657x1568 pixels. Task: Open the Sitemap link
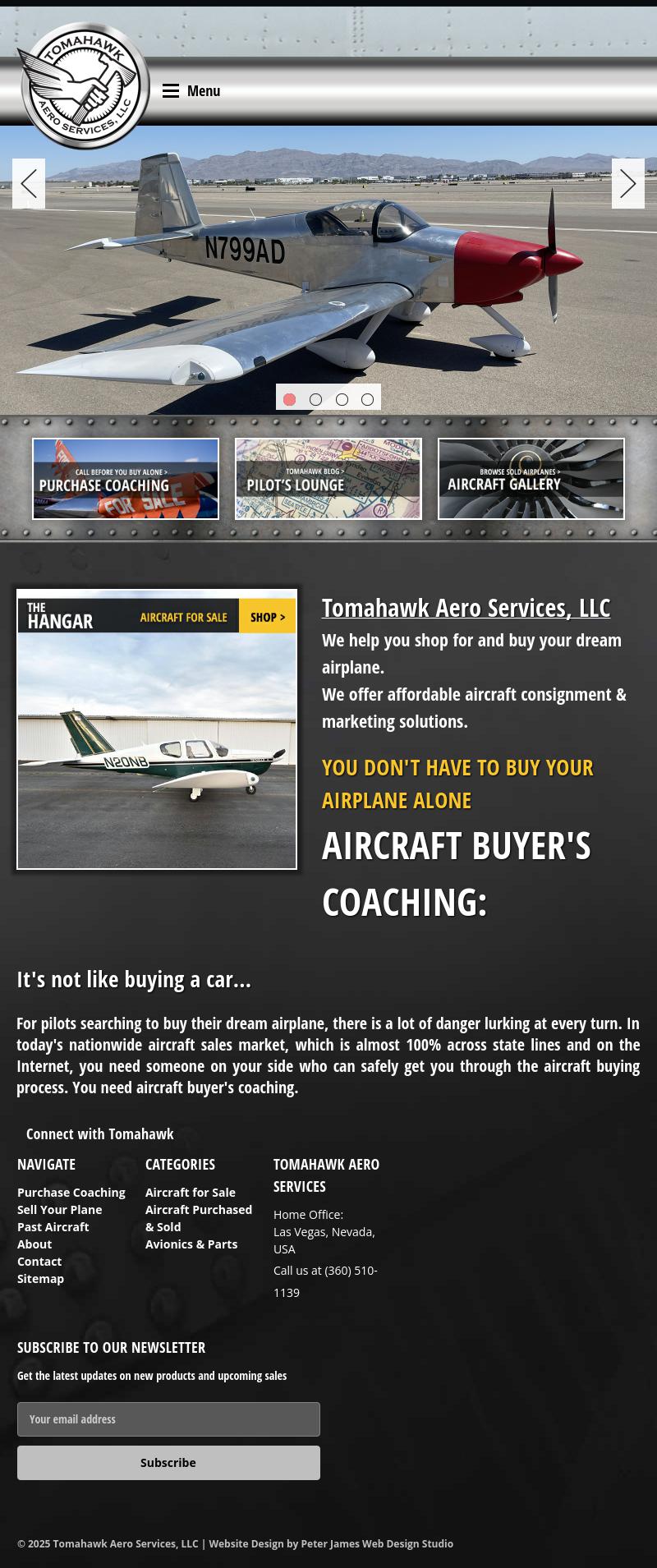click(x=40, y=1279)
